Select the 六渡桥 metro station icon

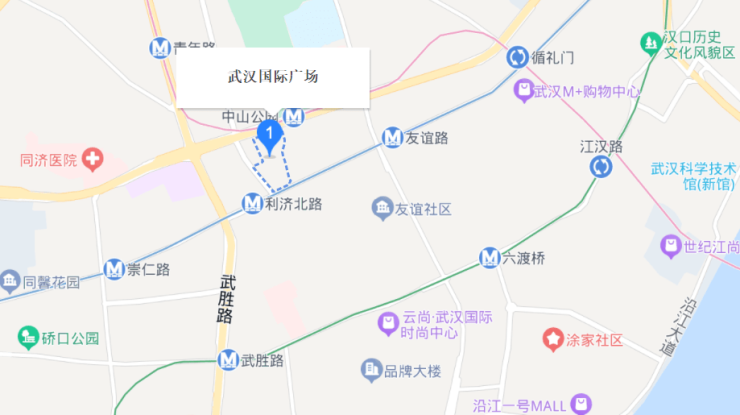point(489,257)
